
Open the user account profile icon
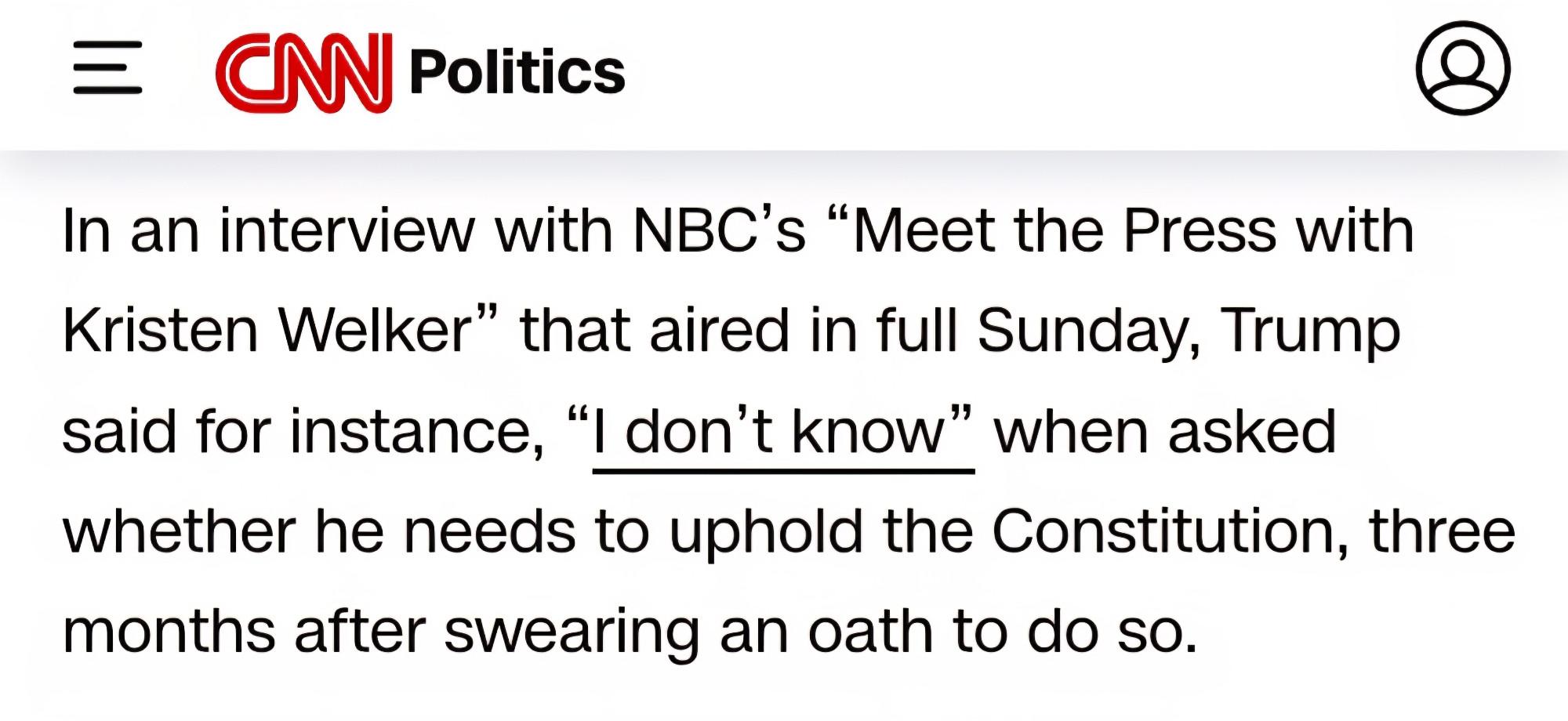1463,68
